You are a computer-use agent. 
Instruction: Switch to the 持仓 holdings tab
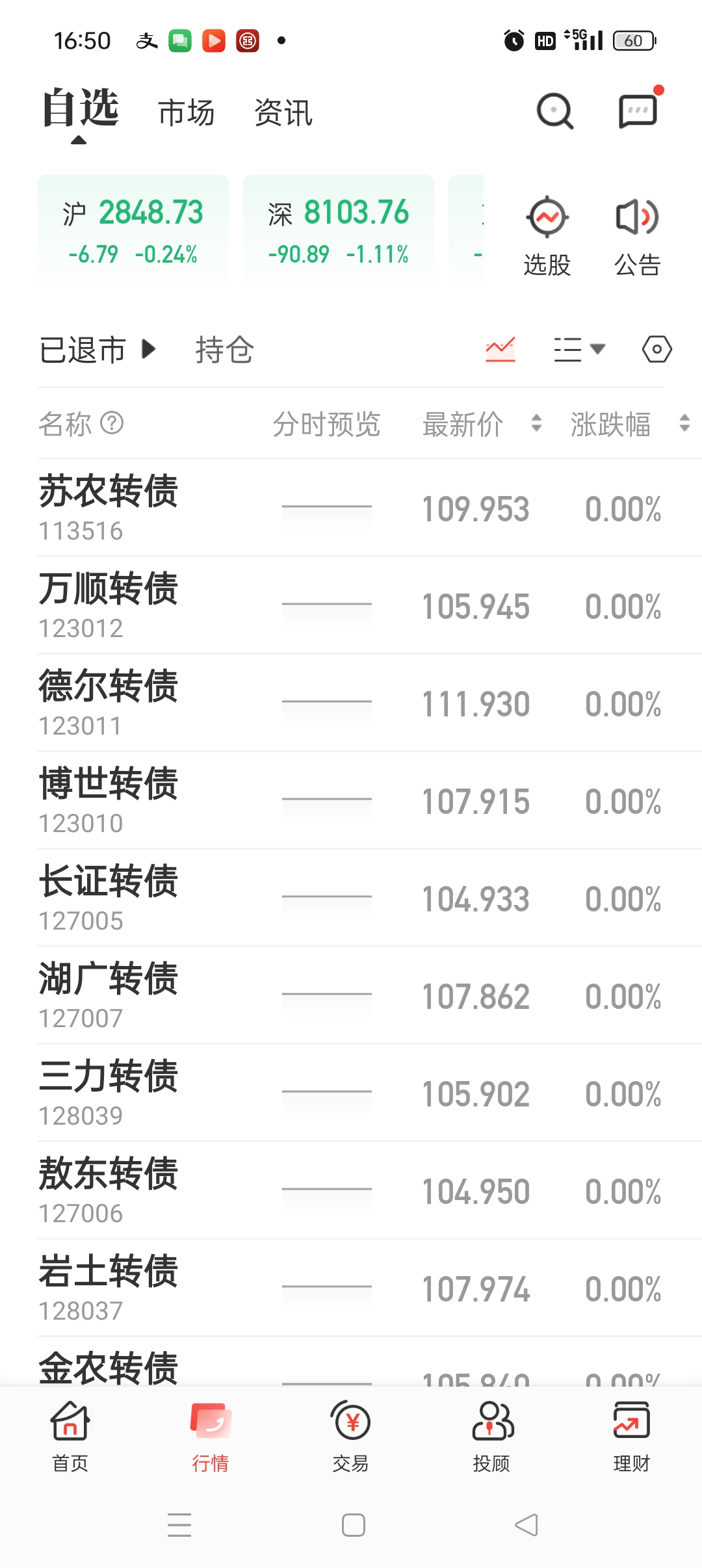225,350
